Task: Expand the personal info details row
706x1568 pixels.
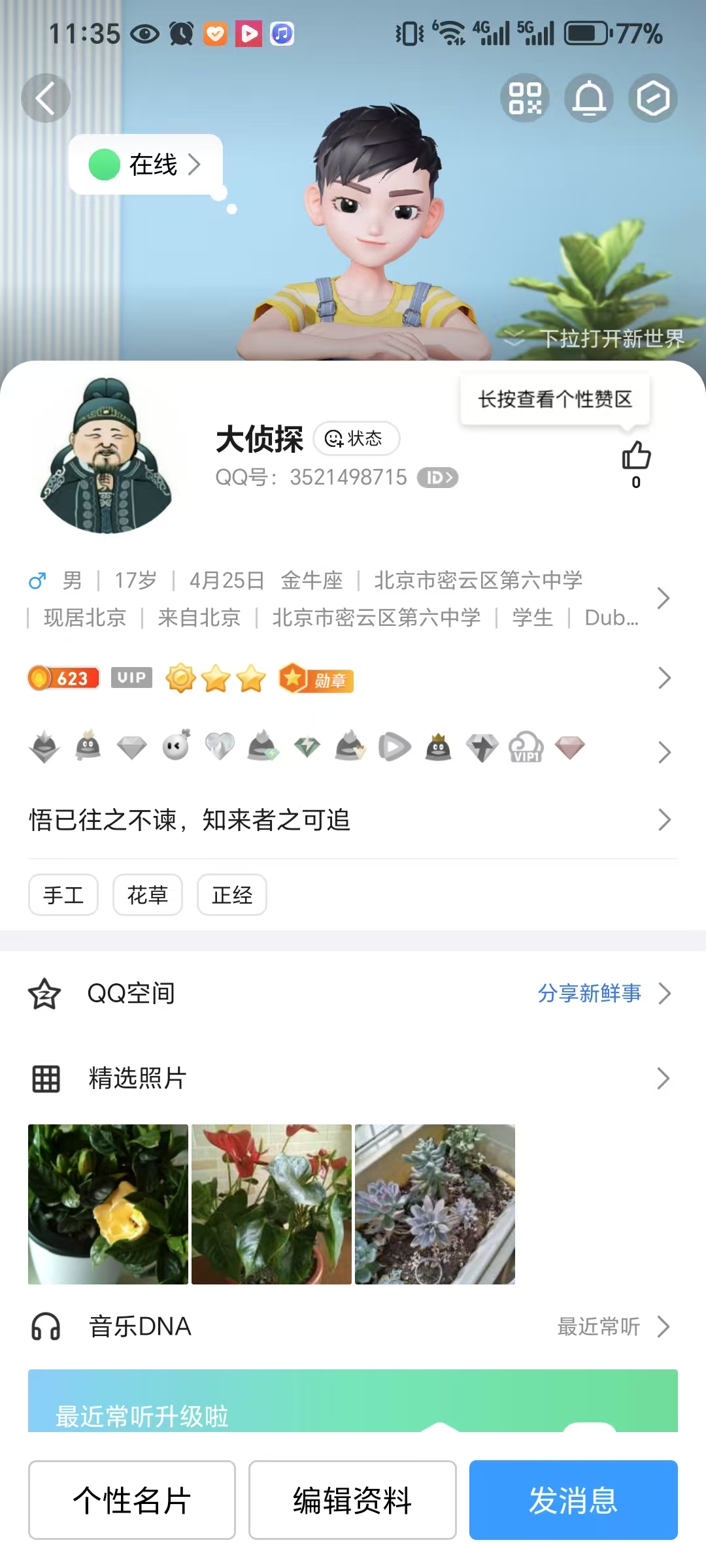Action: pos(353,598)
